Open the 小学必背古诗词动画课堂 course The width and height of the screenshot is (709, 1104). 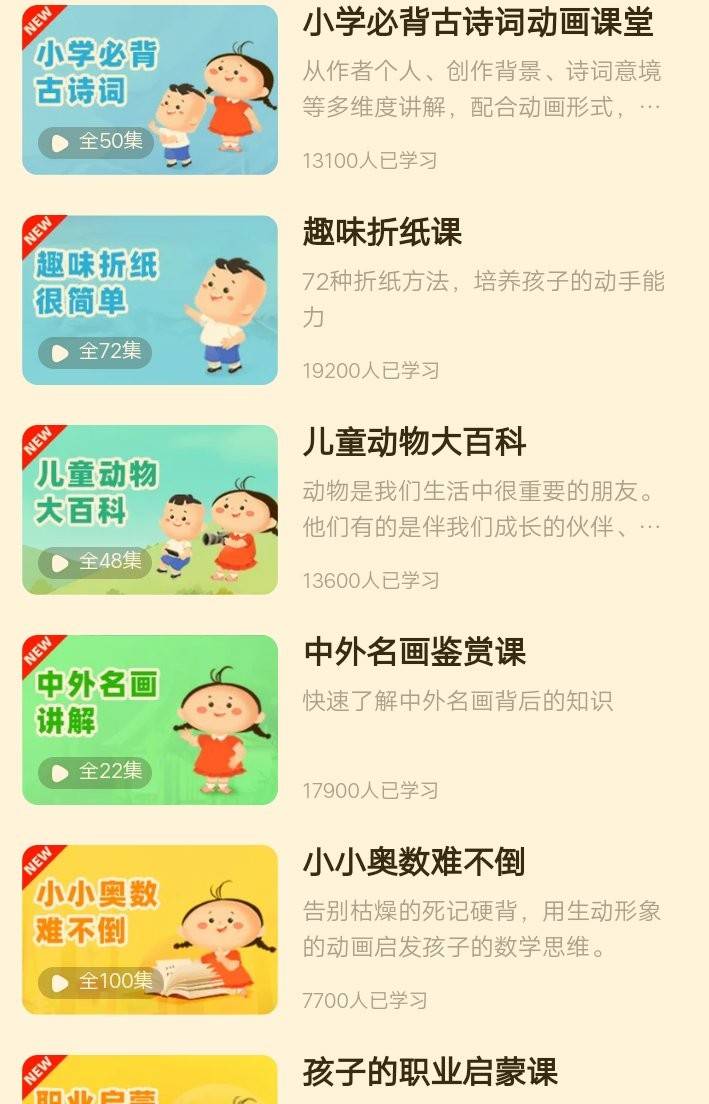(477, 23)
